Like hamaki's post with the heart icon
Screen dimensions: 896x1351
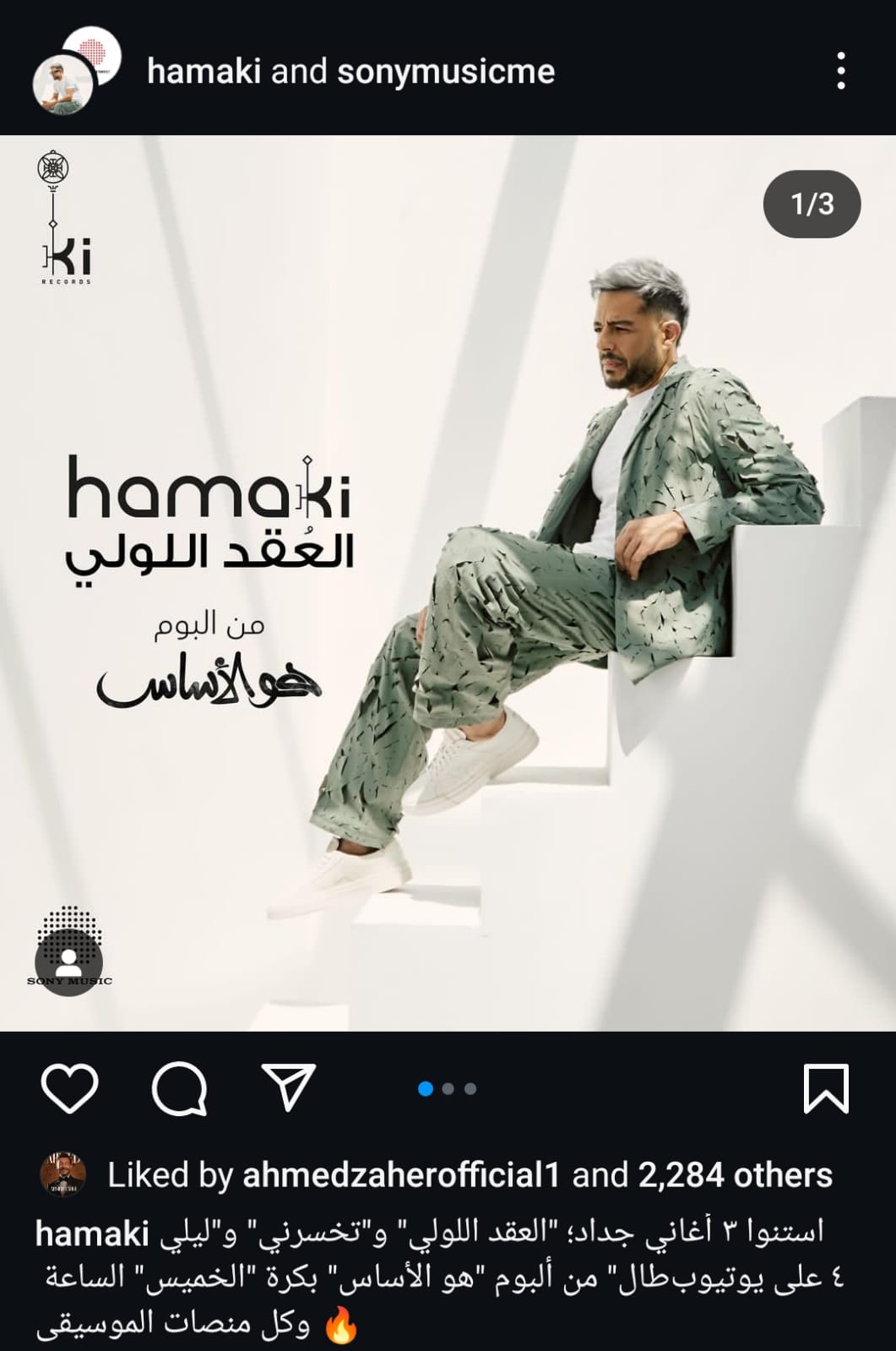[69, 1087]
